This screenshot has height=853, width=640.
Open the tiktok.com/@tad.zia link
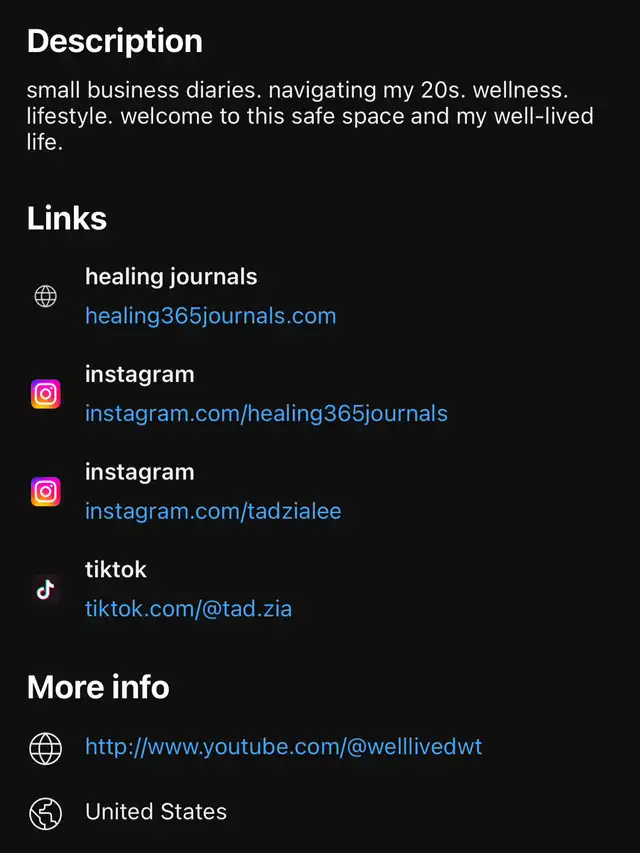click(188, 608)
